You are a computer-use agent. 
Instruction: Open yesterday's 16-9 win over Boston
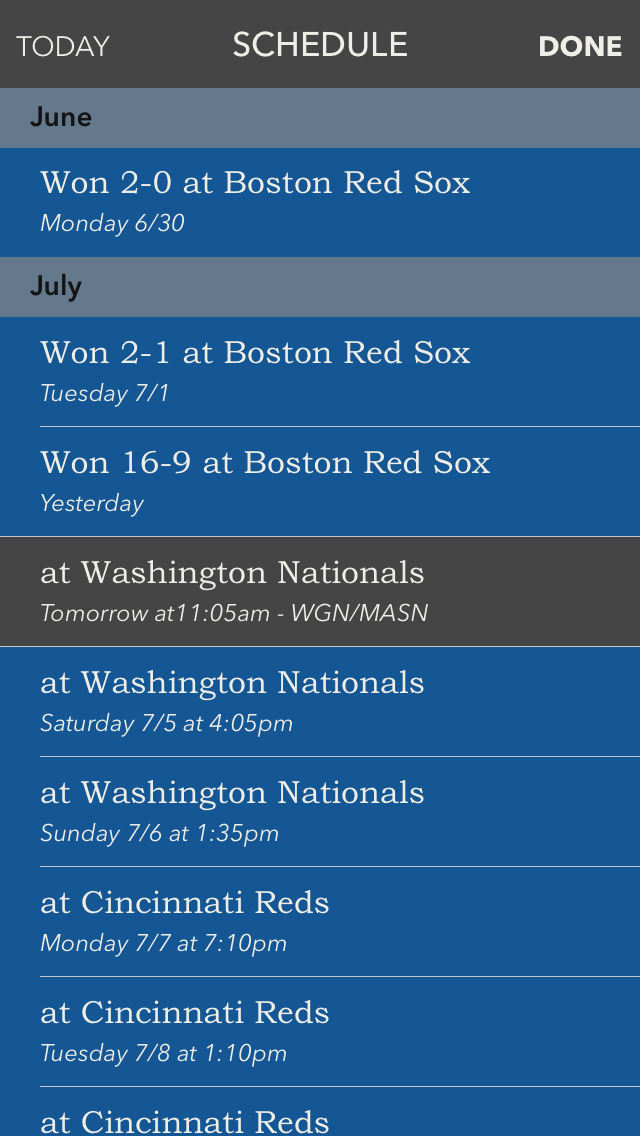click(x=320, y=482)
